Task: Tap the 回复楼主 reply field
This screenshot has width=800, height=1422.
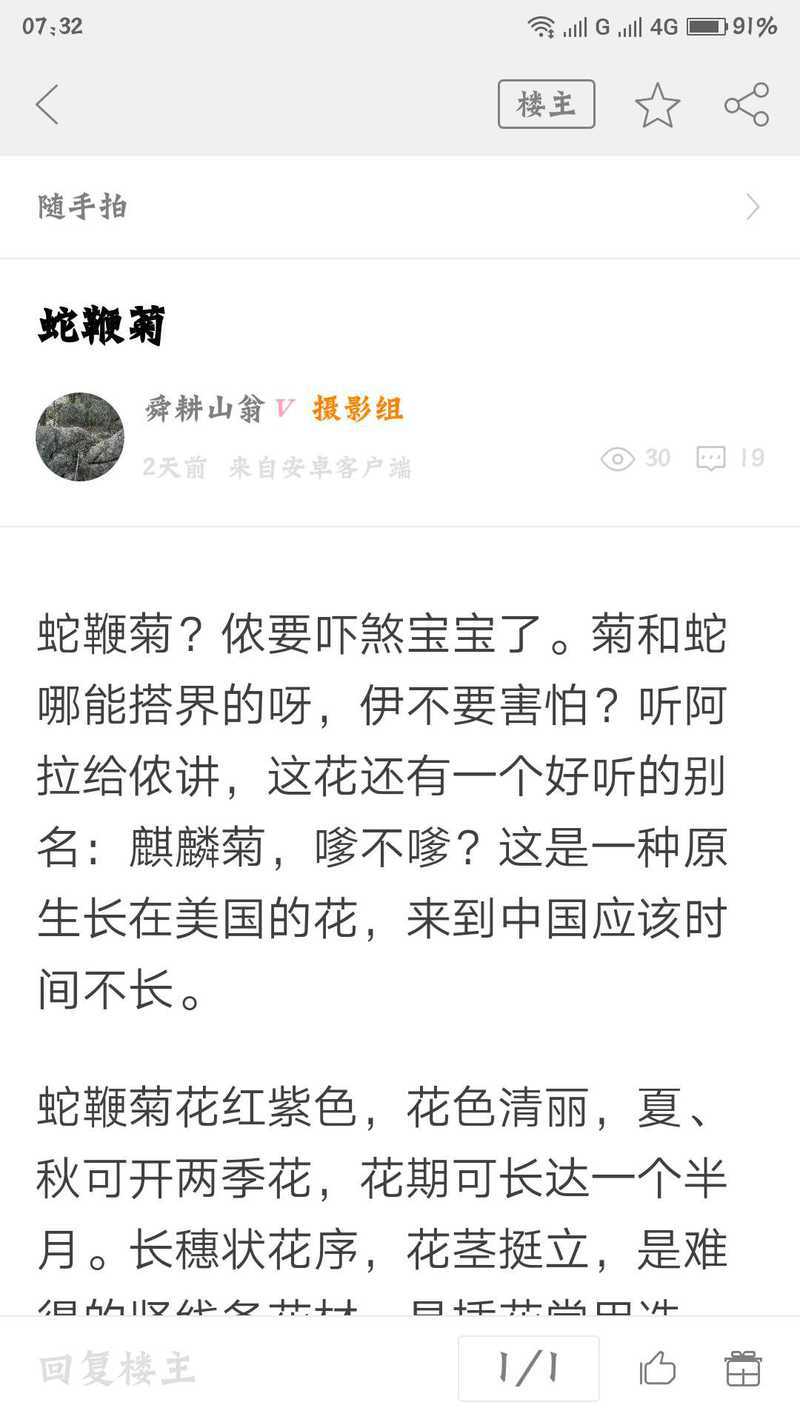Action: point(118,1369)
